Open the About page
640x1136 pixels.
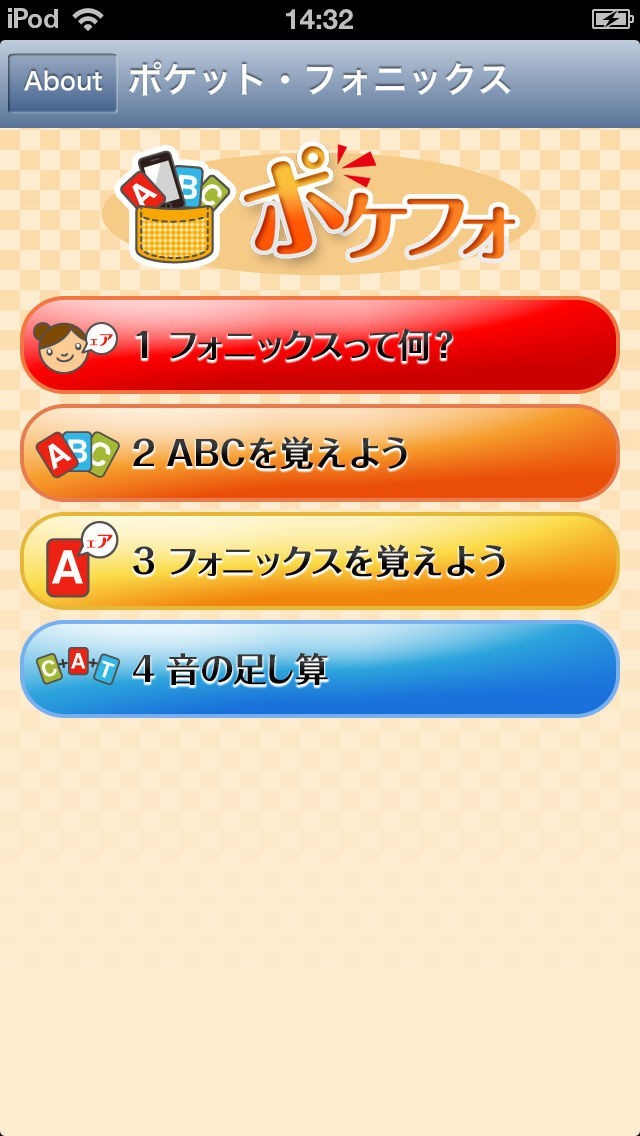[x=63, y=82]
